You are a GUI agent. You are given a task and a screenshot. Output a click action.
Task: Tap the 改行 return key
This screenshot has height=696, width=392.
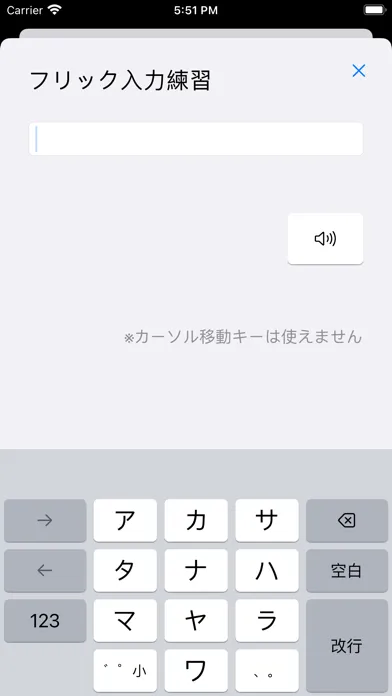click(x=347, y=646)
